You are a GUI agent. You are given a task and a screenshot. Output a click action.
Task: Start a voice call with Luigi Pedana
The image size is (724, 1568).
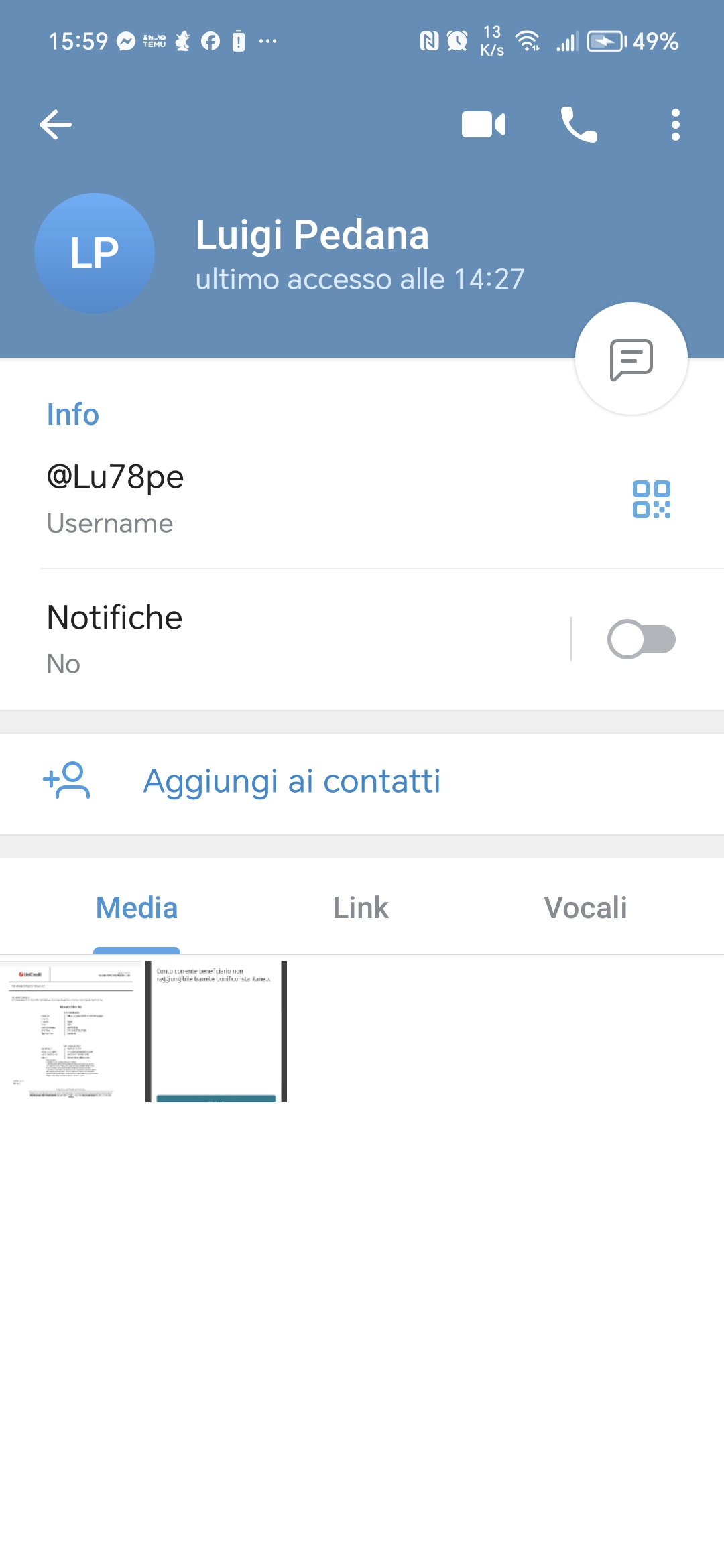pos(579,125)
